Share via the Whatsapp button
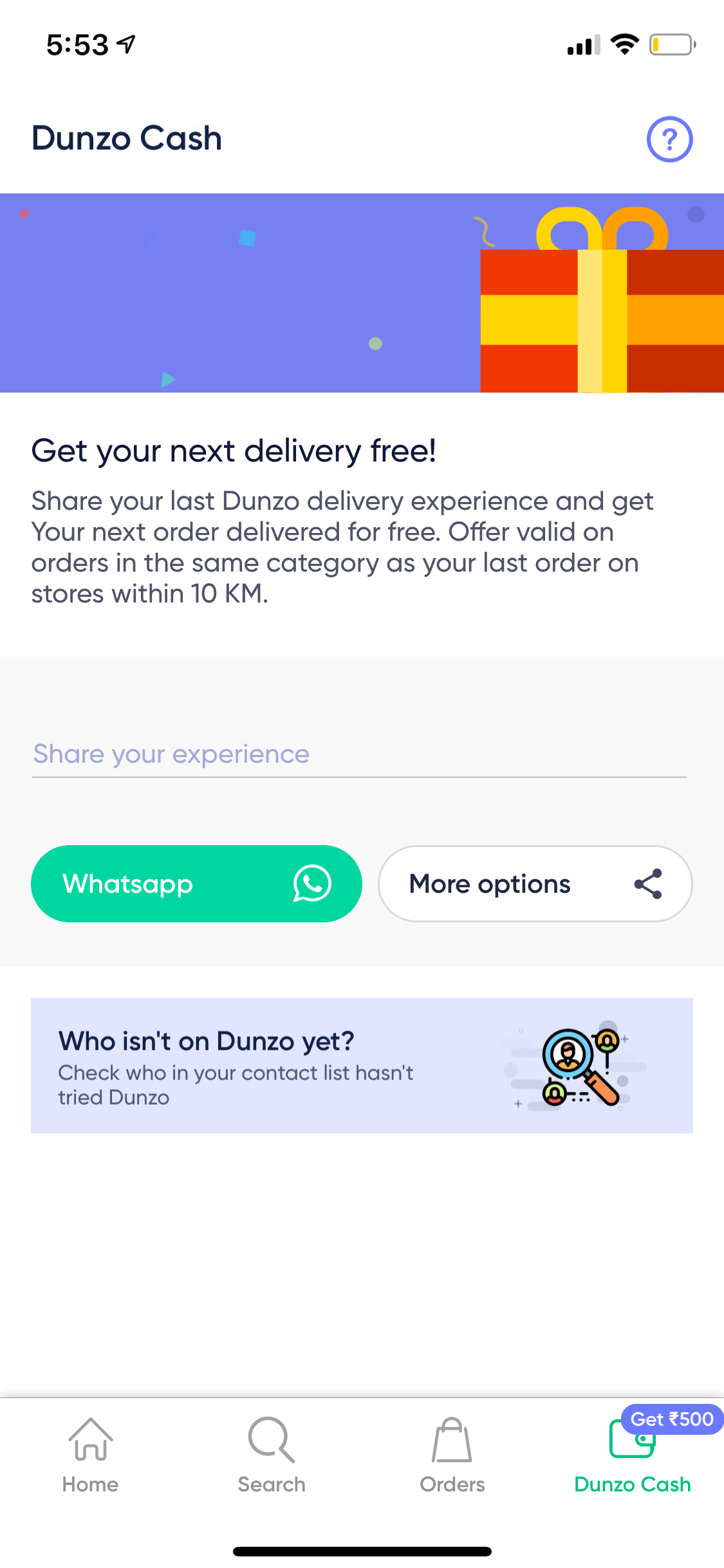 196,884
